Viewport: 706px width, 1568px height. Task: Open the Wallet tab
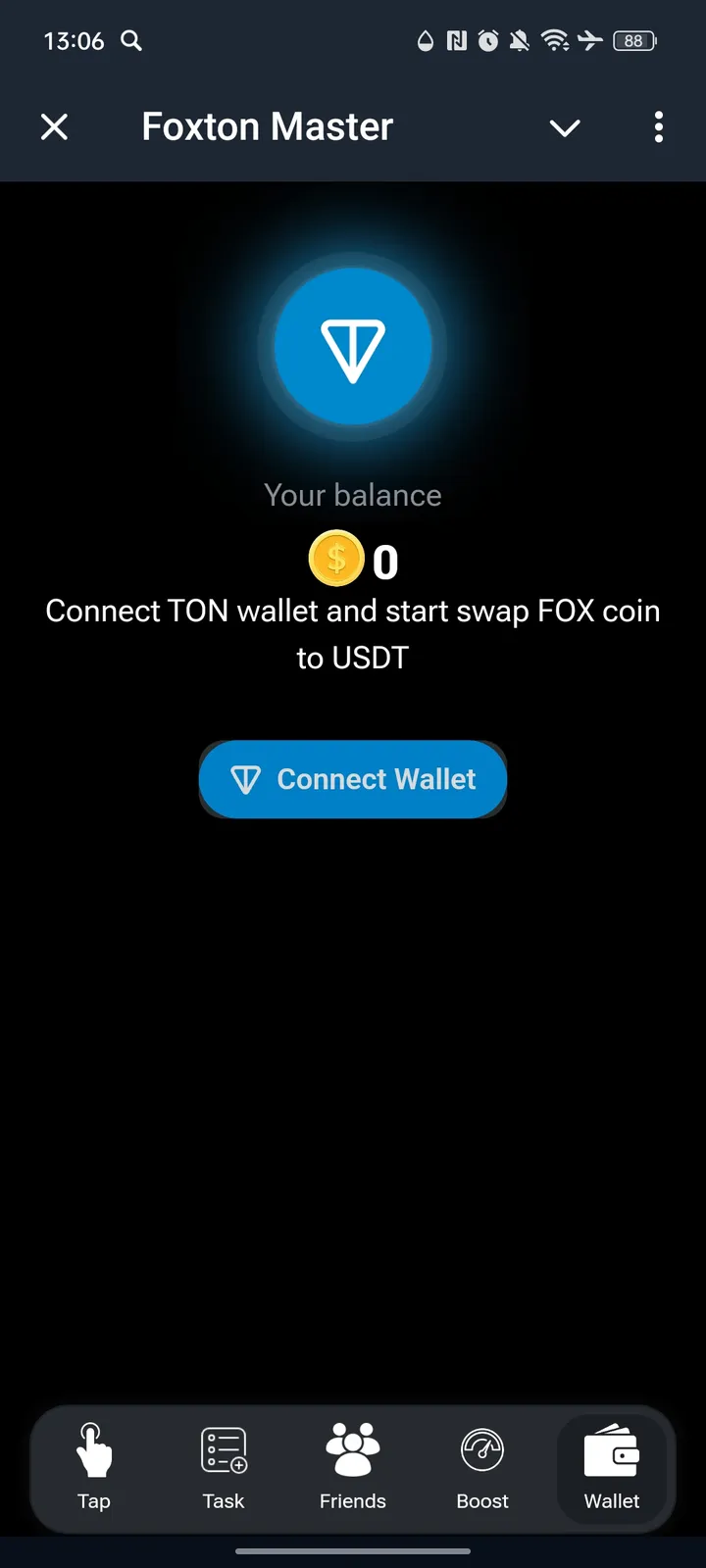[612, 1466]
